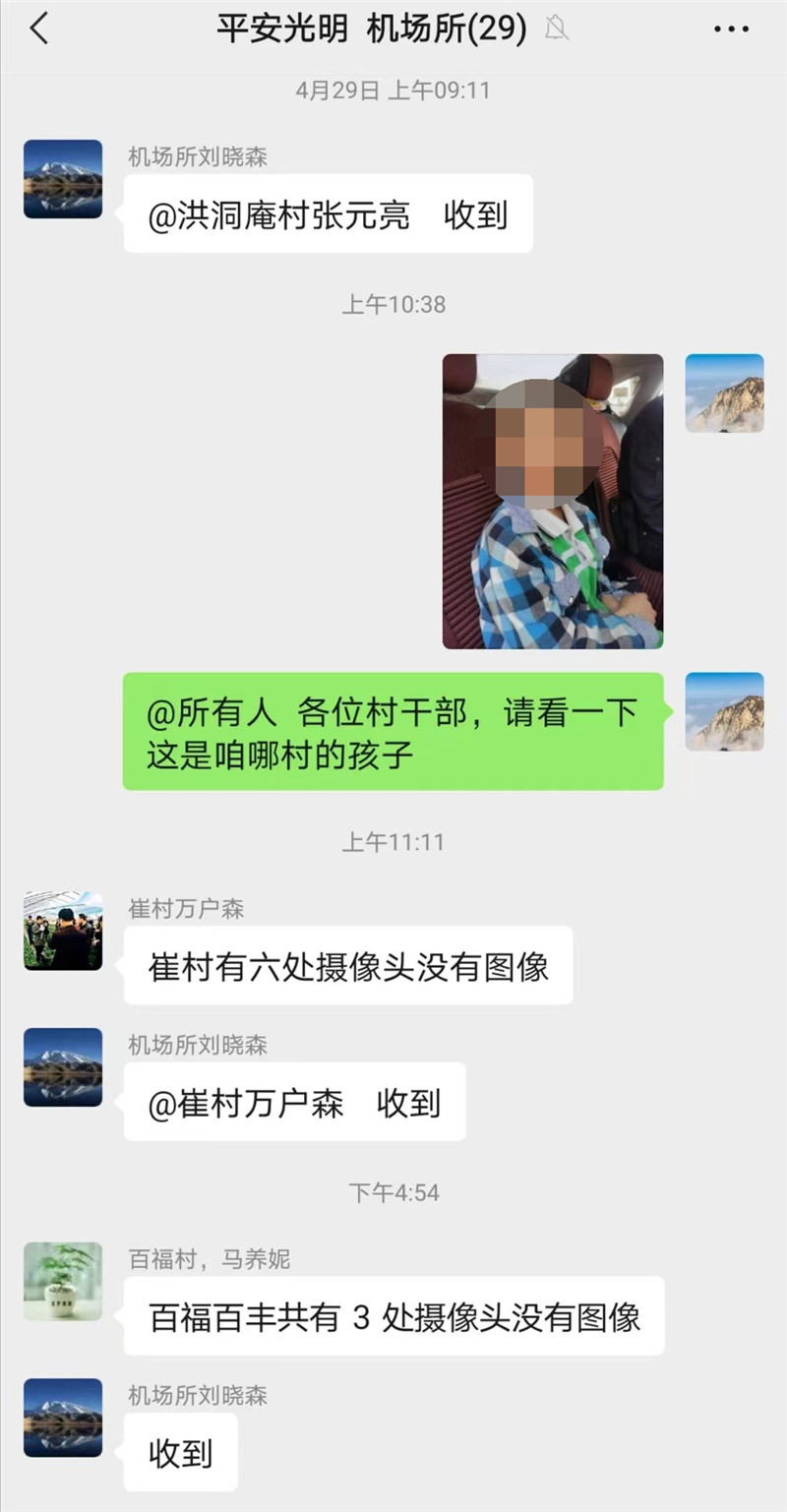Open 百福村,马养妮's plant avatar
The image size is (787, 1512).
tap(63, 1281)
